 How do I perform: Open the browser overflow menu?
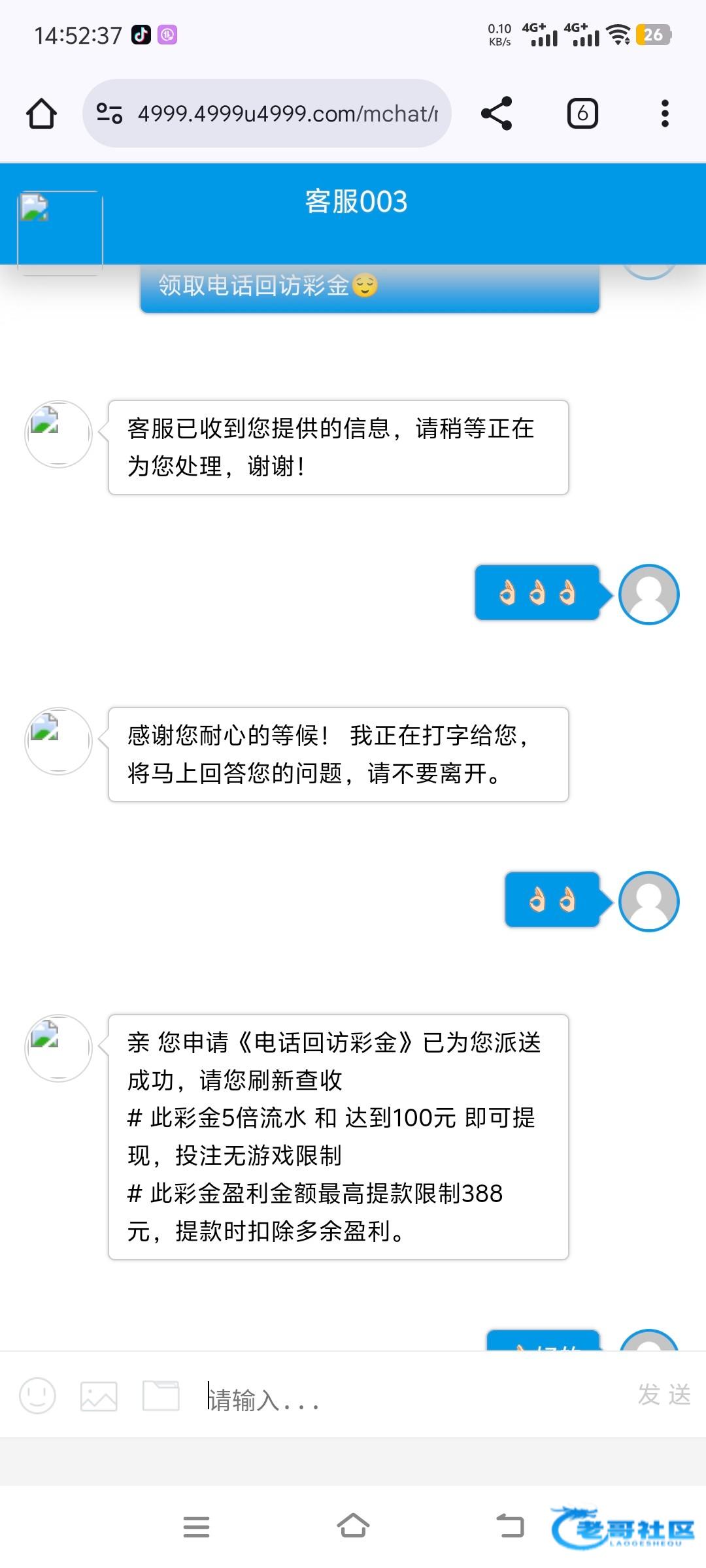(x=665, y=114)
